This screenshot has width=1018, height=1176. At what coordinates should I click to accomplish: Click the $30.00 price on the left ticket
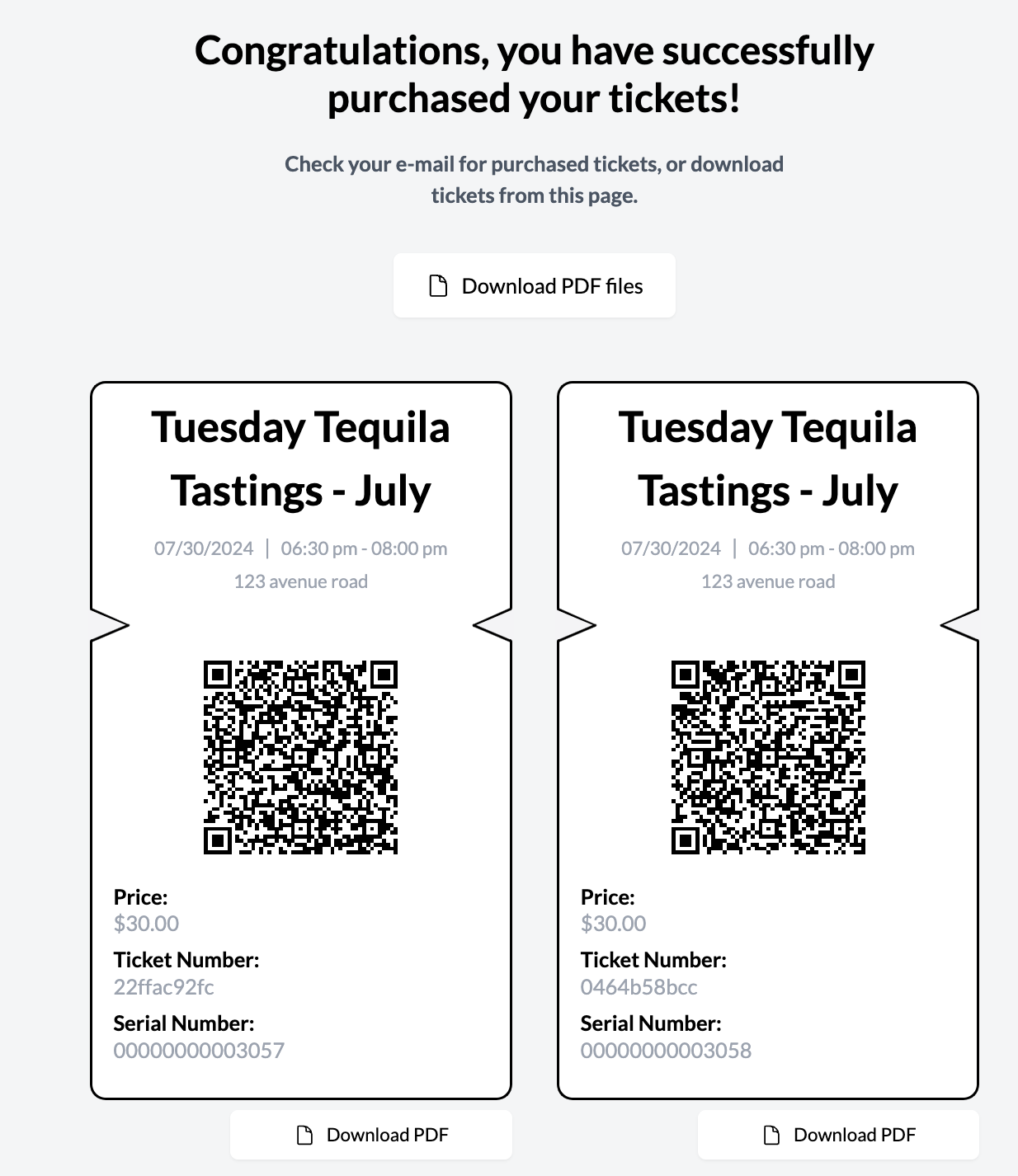click(x=146, y=924)
